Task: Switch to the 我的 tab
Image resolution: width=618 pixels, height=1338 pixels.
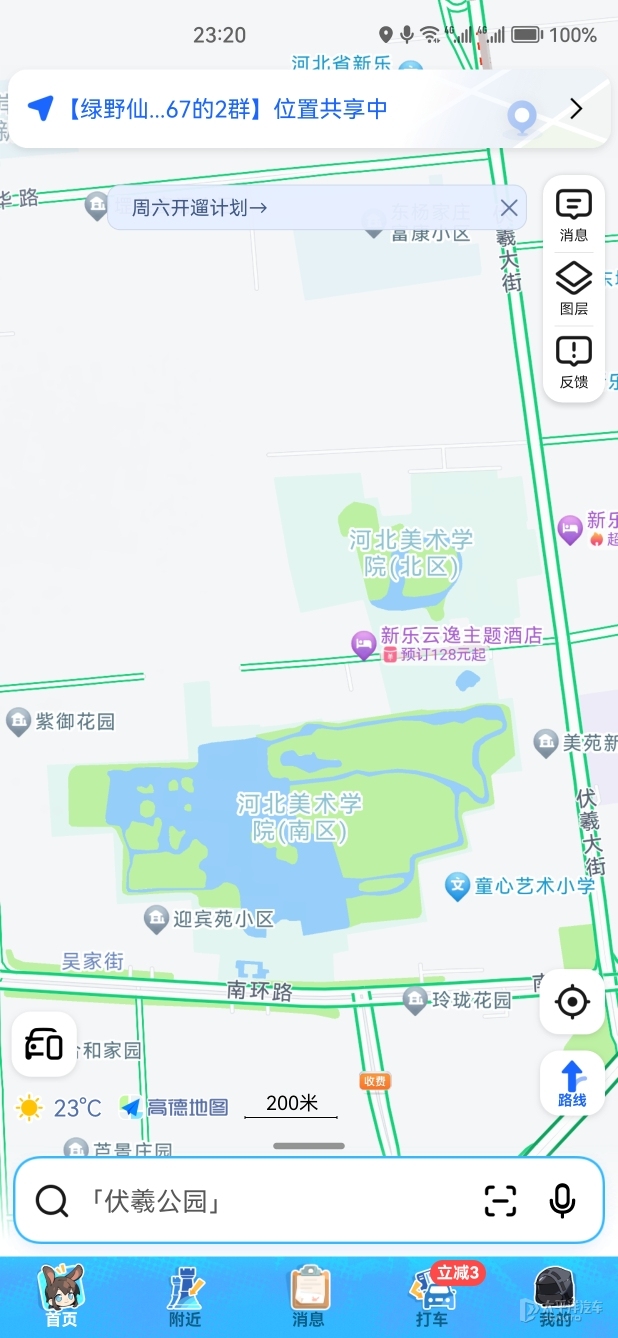Action: point(555,1296)
